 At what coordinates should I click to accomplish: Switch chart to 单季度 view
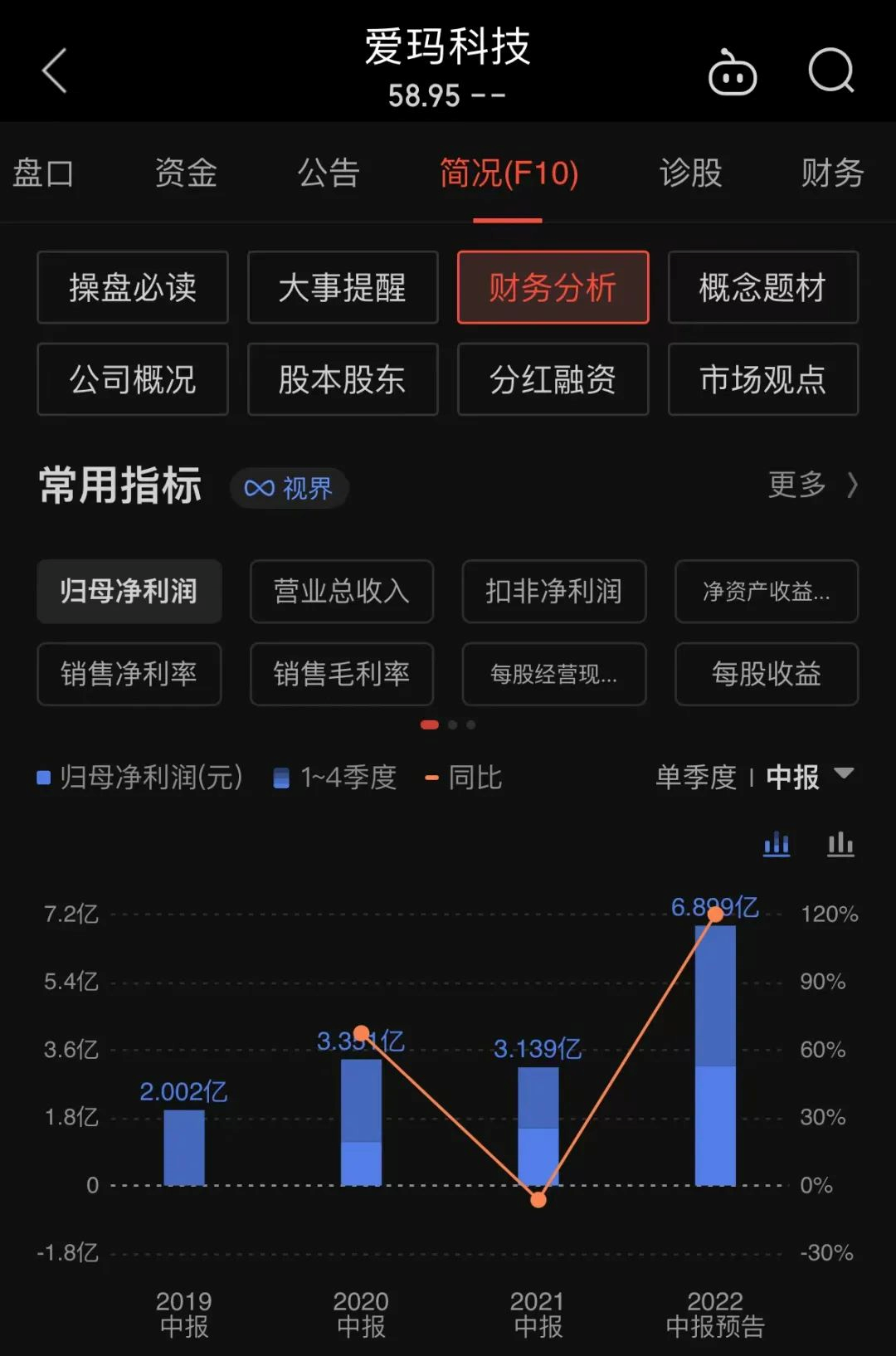(x=695, y=778)
